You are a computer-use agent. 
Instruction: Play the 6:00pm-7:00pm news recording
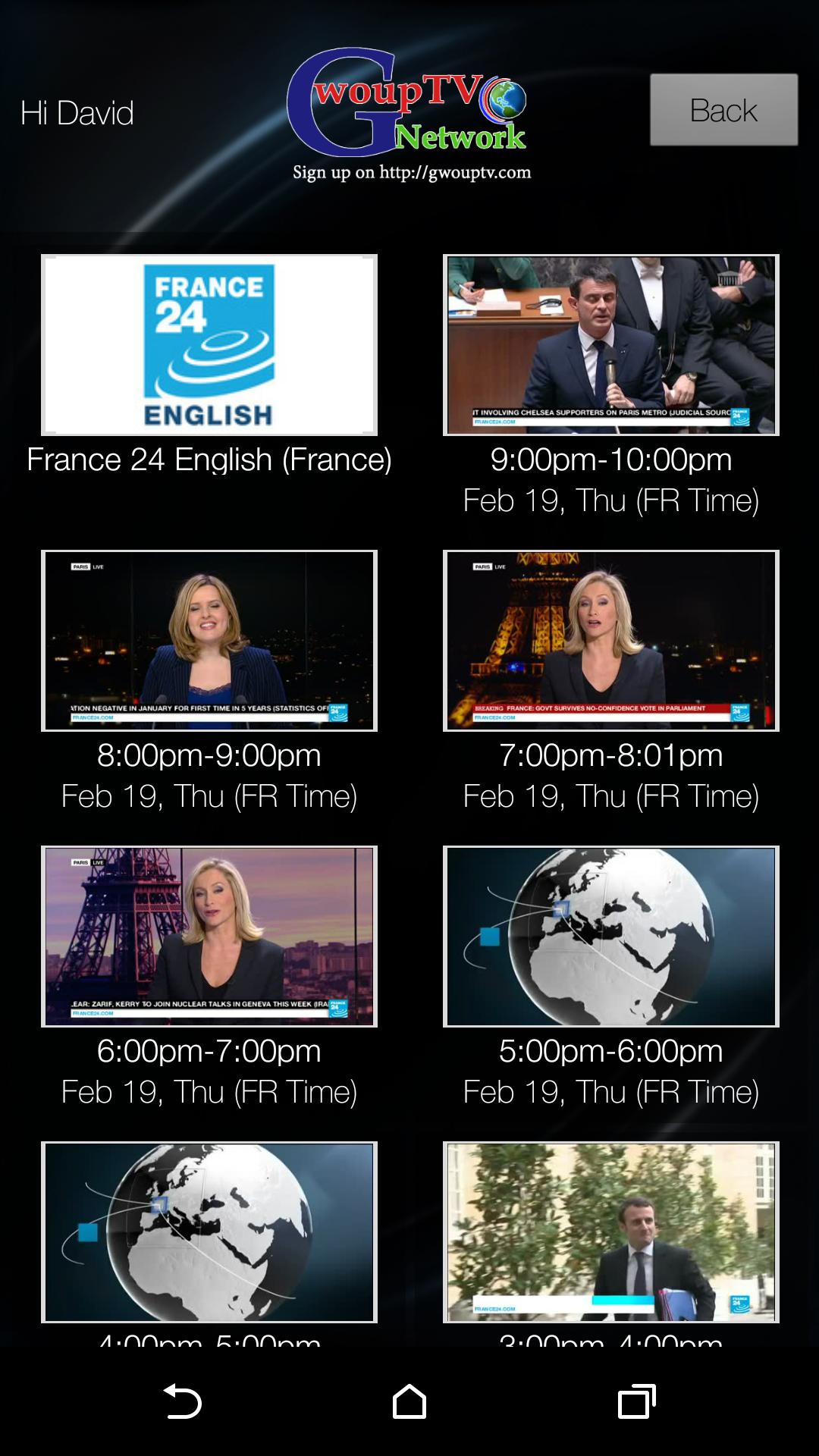[x=210, y=935]
